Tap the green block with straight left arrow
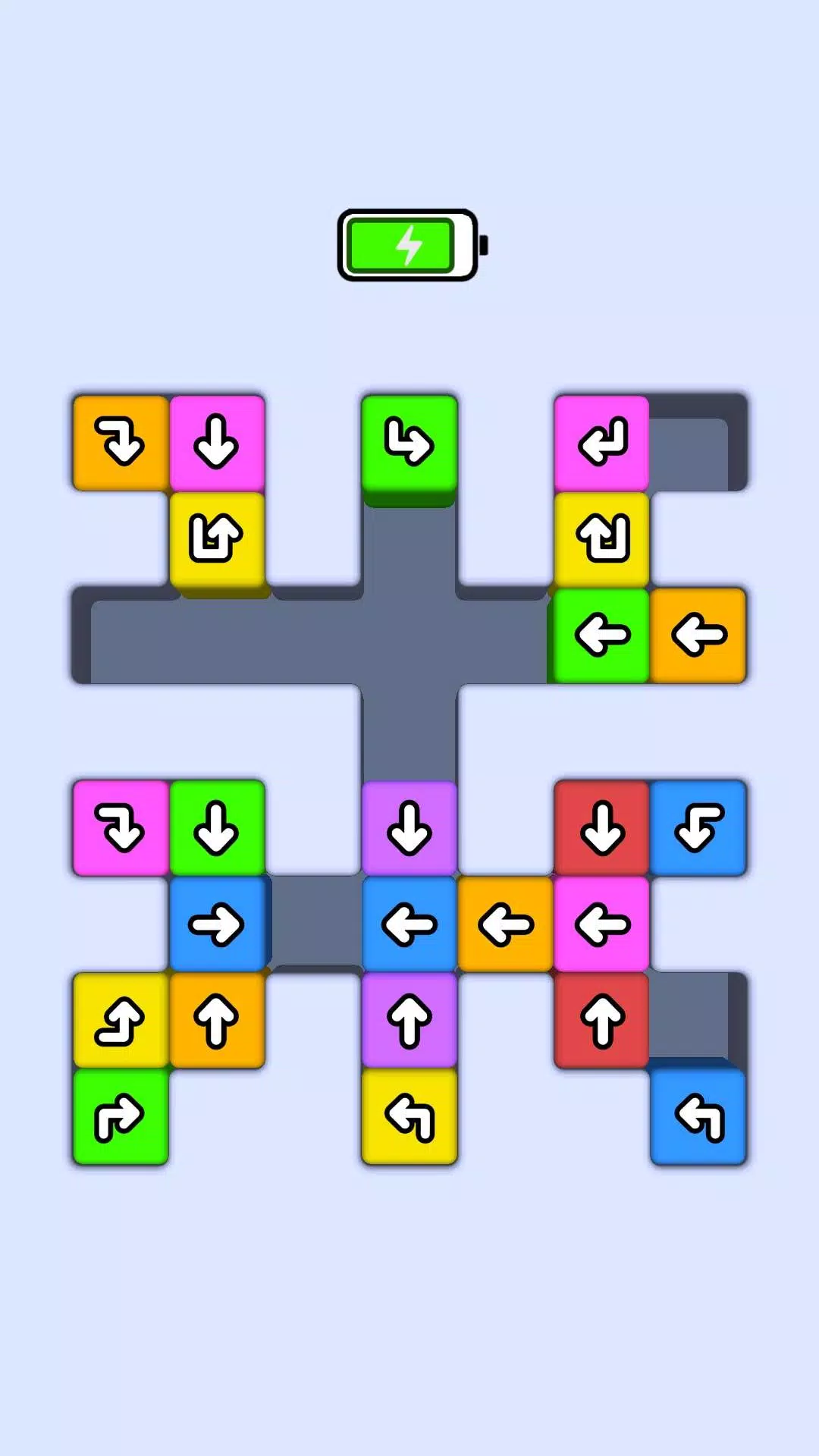 point(601,635)
